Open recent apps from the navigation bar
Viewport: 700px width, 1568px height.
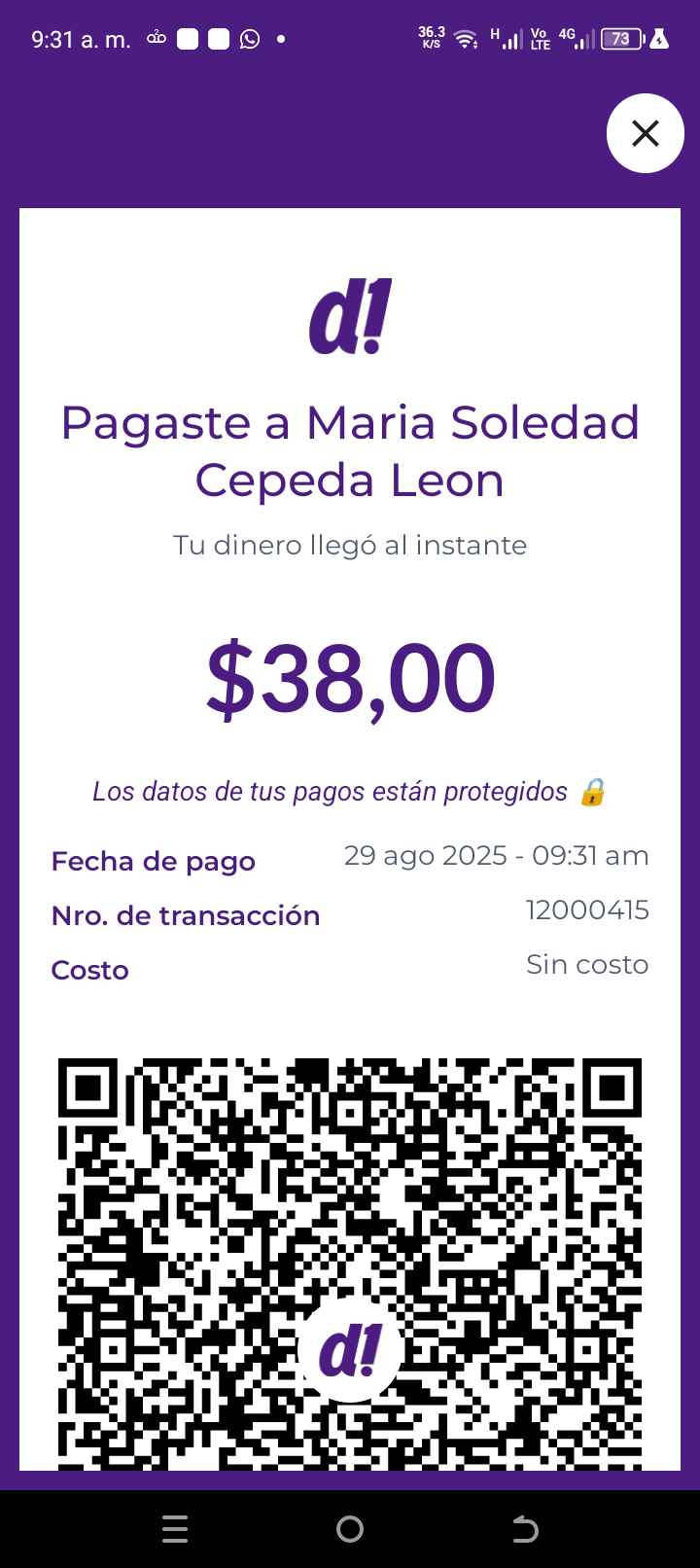pyautogui.click(x=175, y=1530)
